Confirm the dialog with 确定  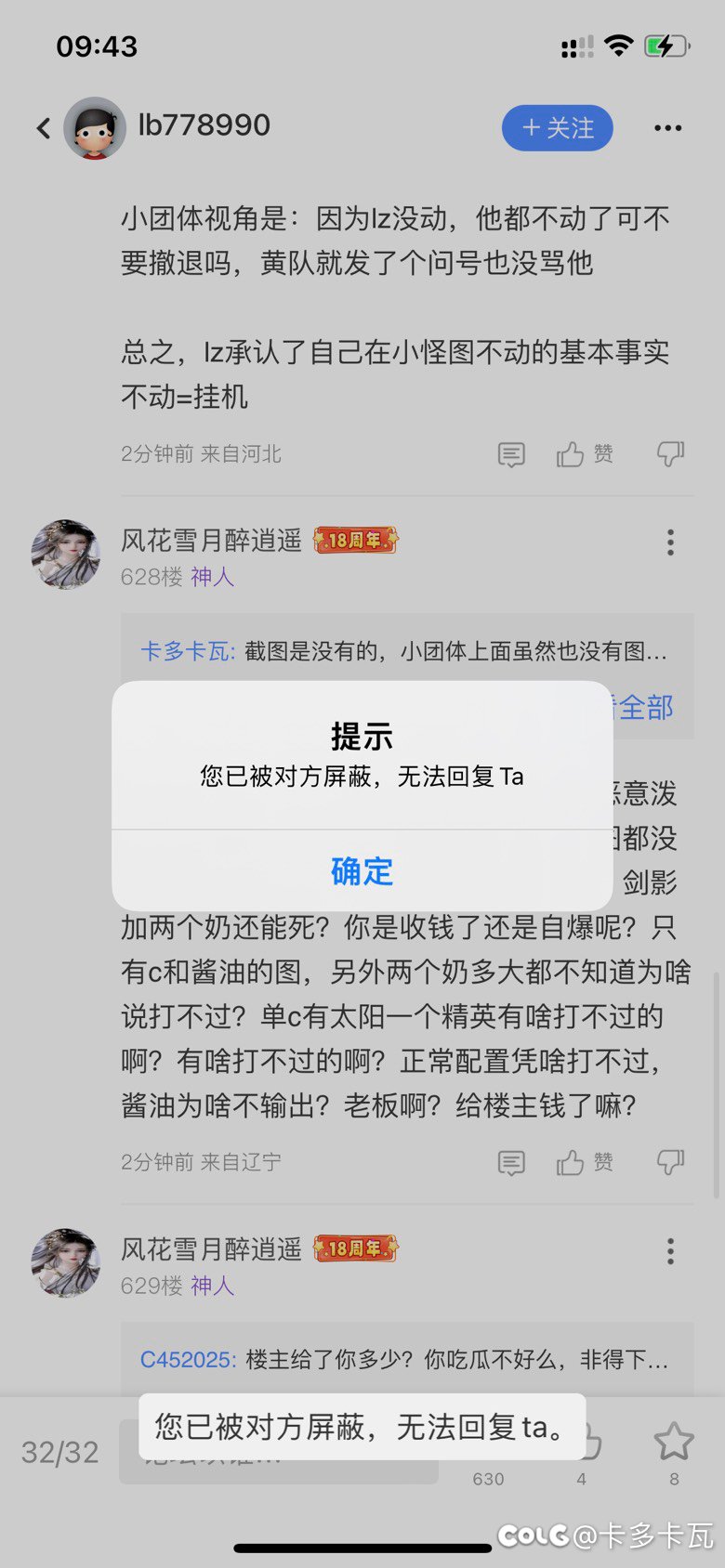(x=362, y=870)
